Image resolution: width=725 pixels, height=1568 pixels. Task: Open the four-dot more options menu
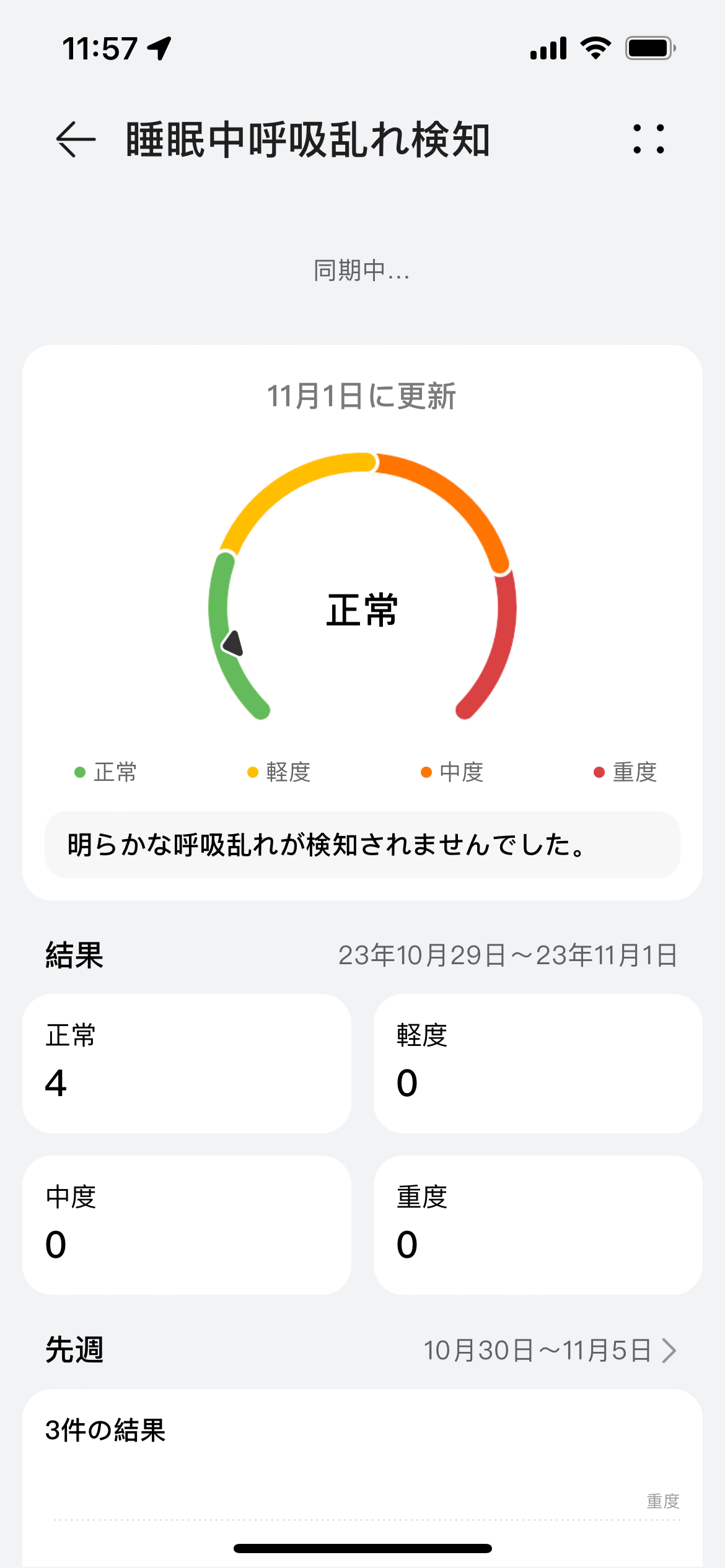[649, 139]
